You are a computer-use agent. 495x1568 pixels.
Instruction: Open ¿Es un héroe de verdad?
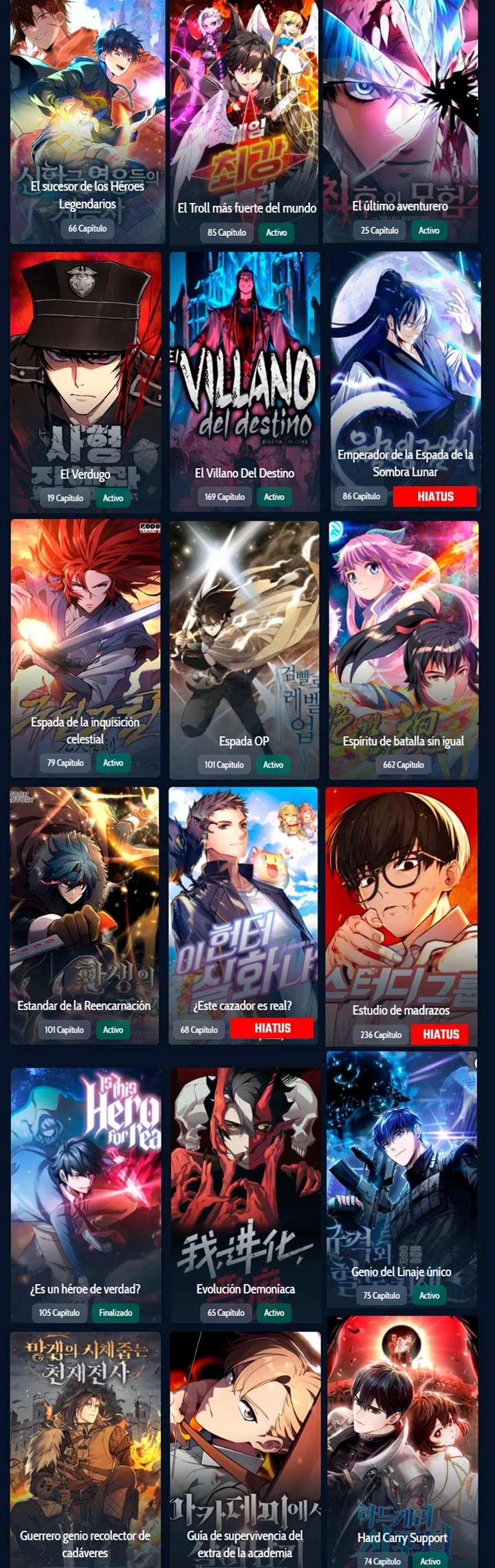tap(86, 1195)
